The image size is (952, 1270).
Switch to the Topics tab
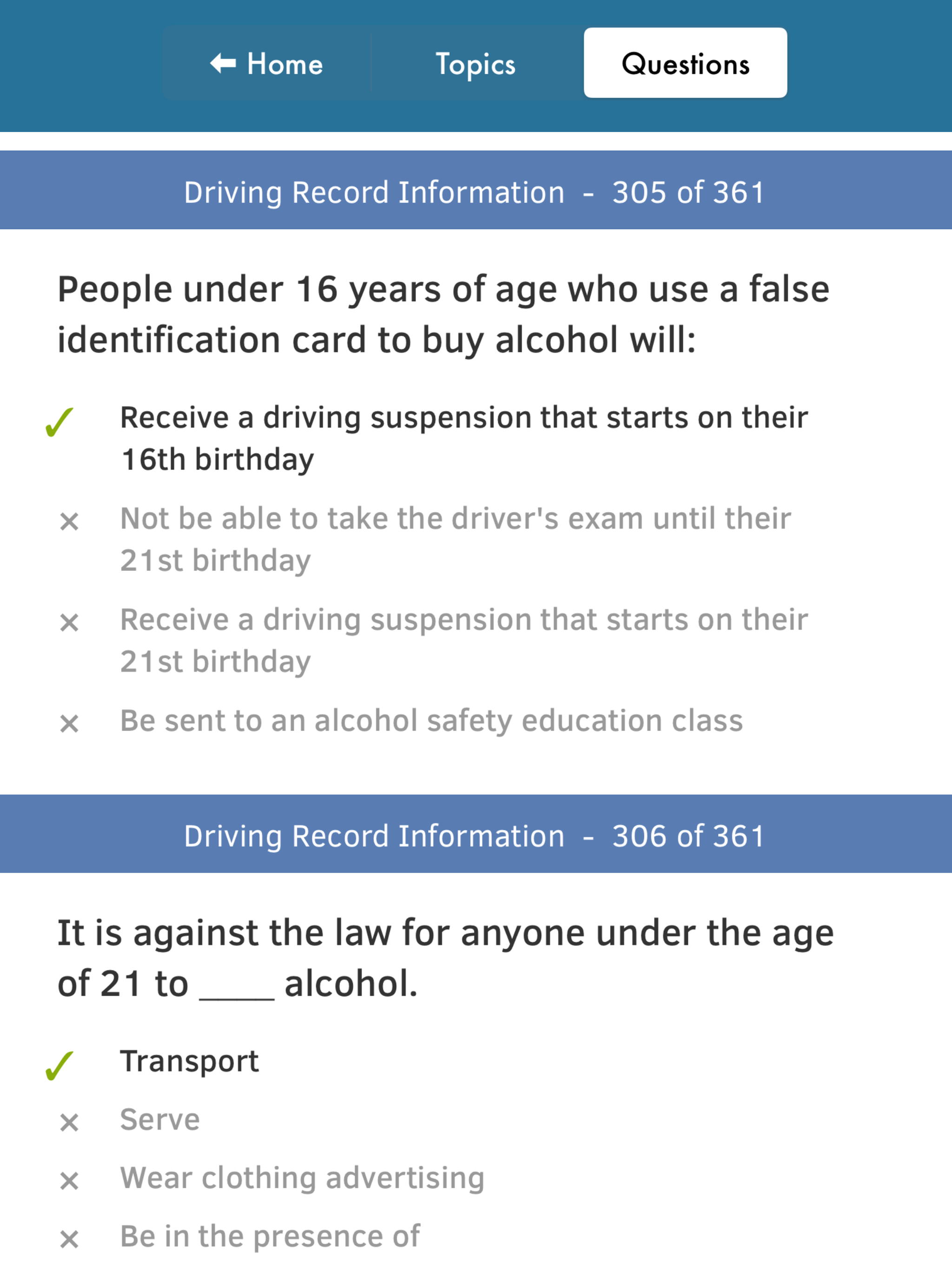pyautogui.click(x=475, y=64)
